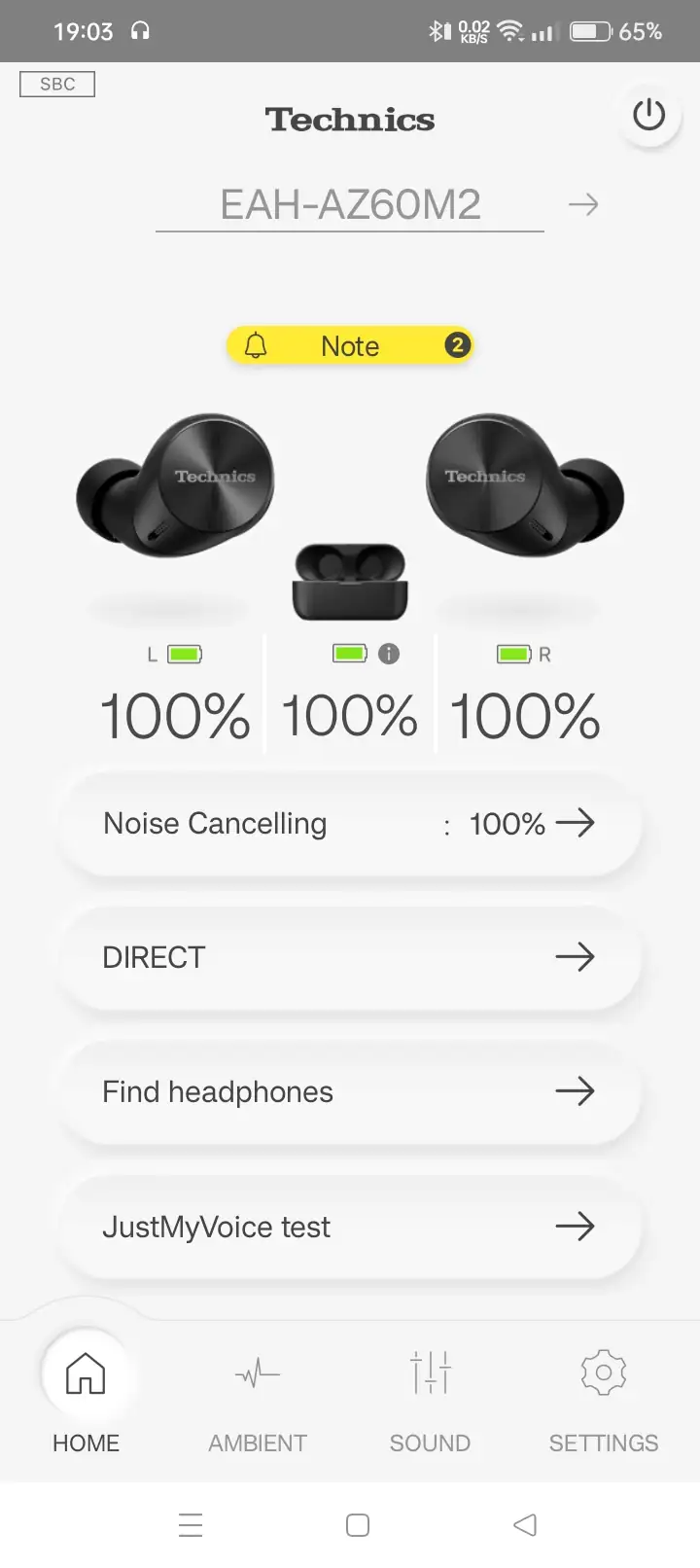Viewport: 700px width, 1568px height.
Task: Open Noise Cancelling settings row
Action: pyautogui.click(x=350, y=824)
